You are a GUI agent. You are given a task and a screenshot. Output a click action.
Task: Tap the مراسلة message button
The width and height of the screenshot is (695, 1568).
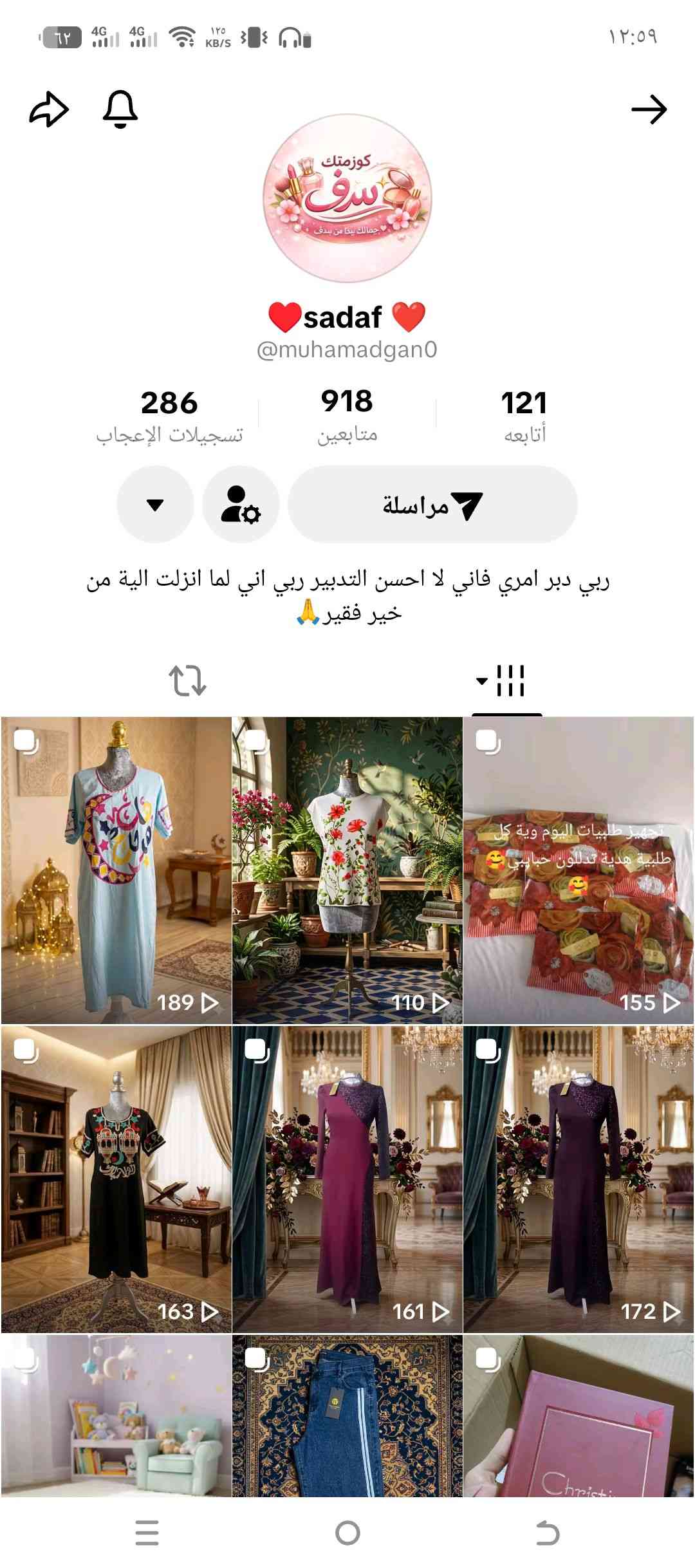(x=432, y=505)
